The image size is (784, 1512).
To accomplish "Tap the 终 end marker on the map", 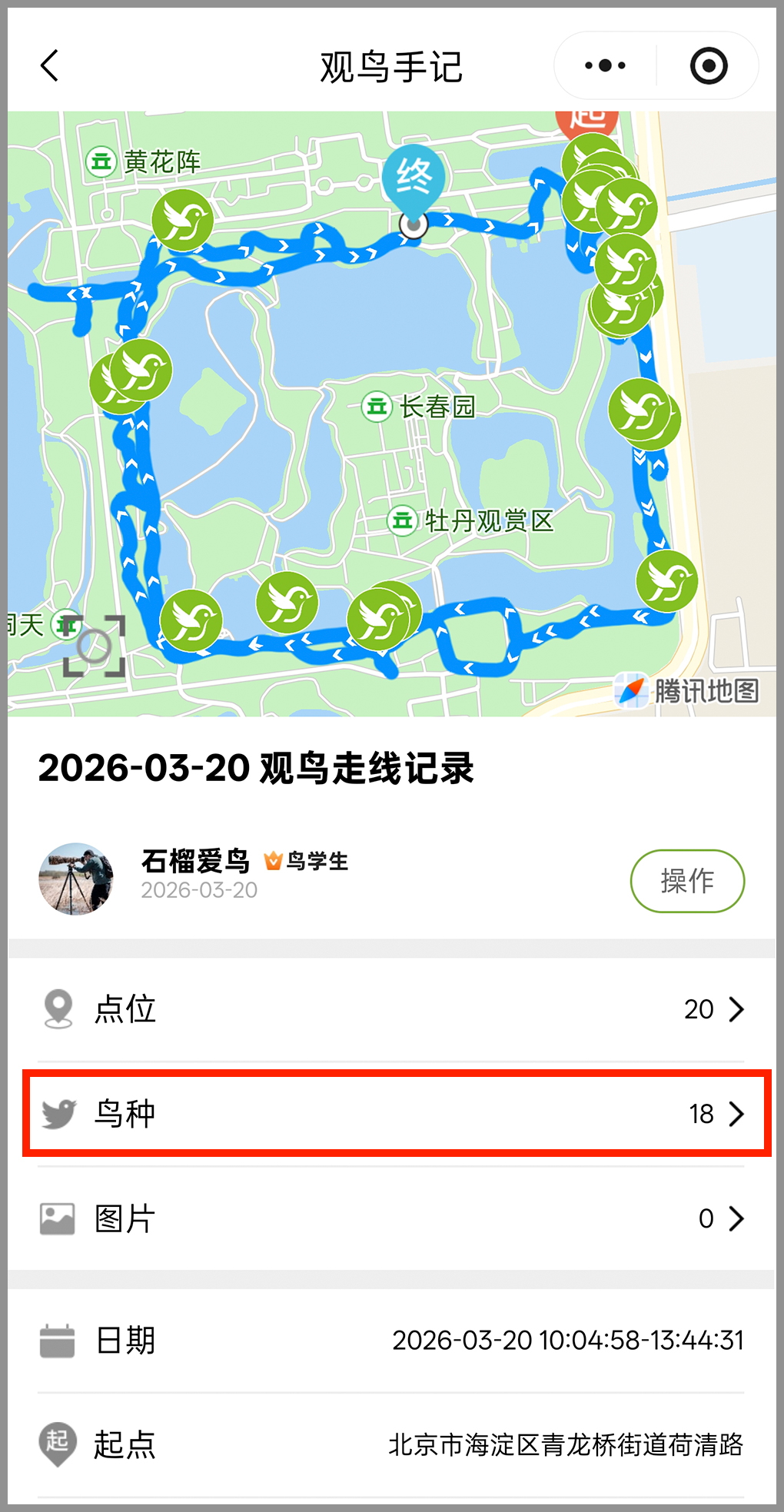I will coord(414,180).
